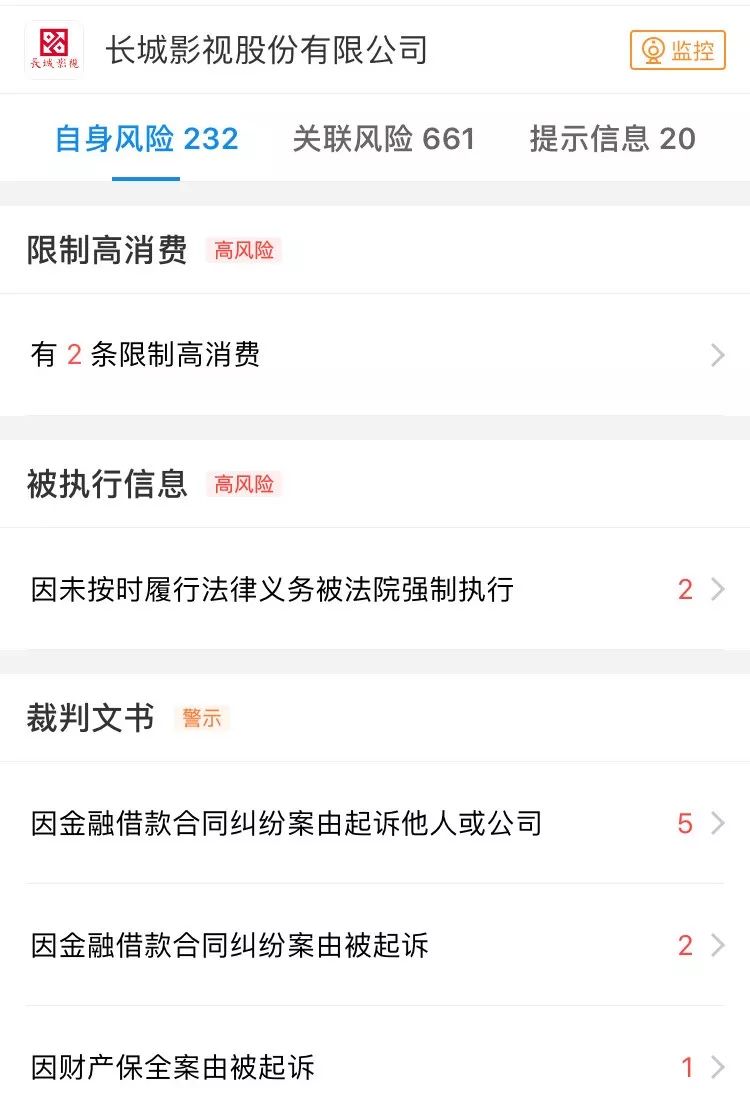This screenshot has width=750, height=1110.
Task: Open details via chevron on 被执行信息 row
Action: (717, 589)
